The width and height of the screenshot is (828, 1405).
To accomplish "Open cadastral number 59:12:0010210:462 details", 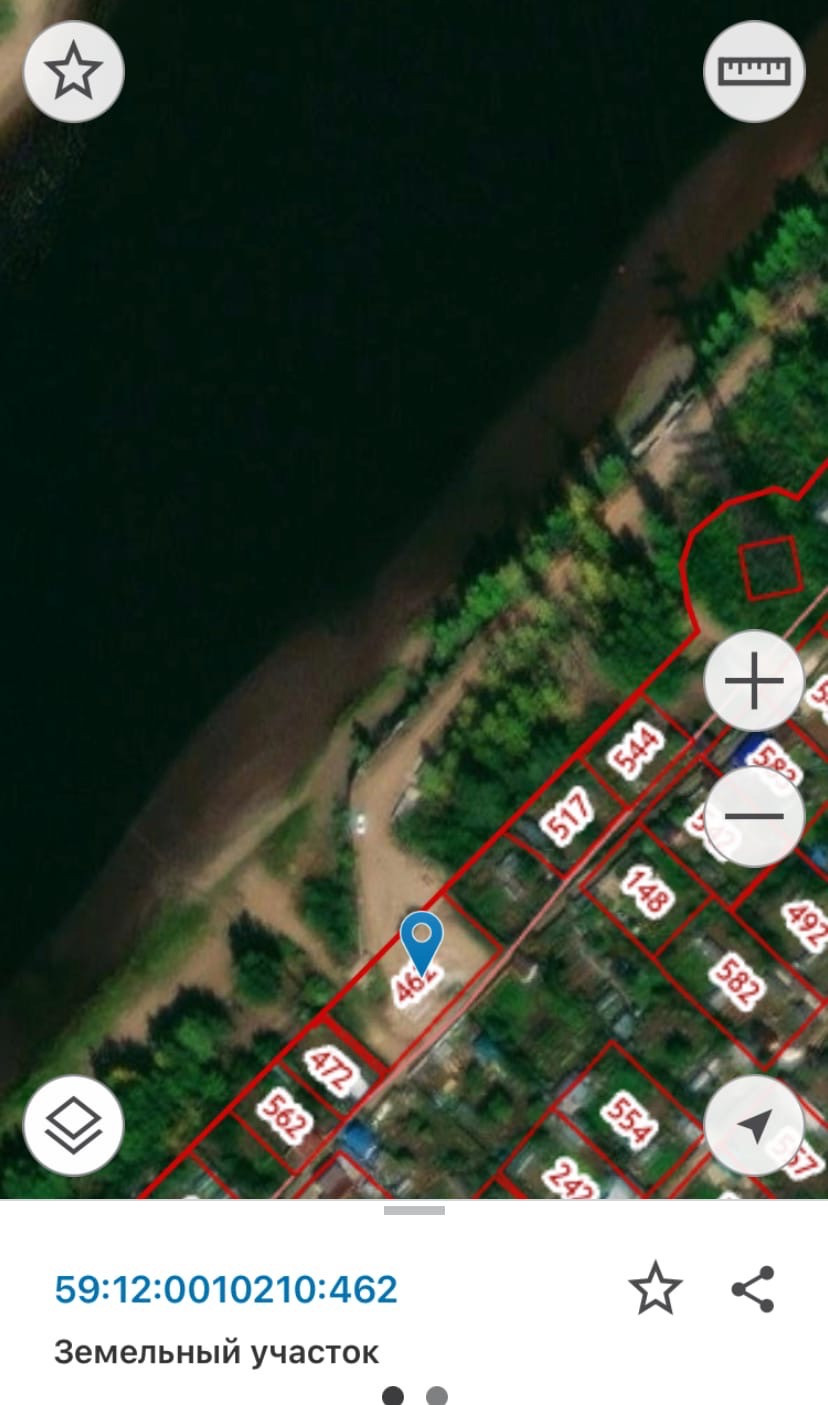I will tap(226, 1289).
